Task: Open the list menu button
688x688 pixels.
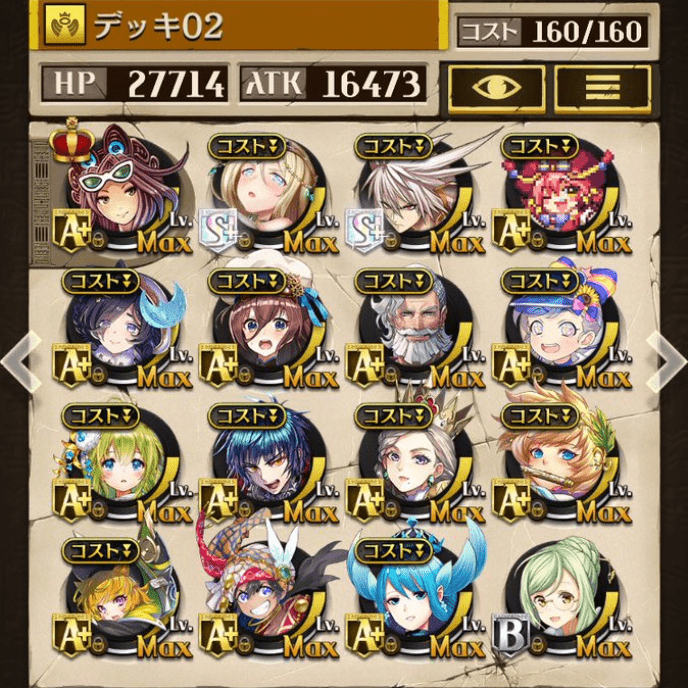Action: 601,87
